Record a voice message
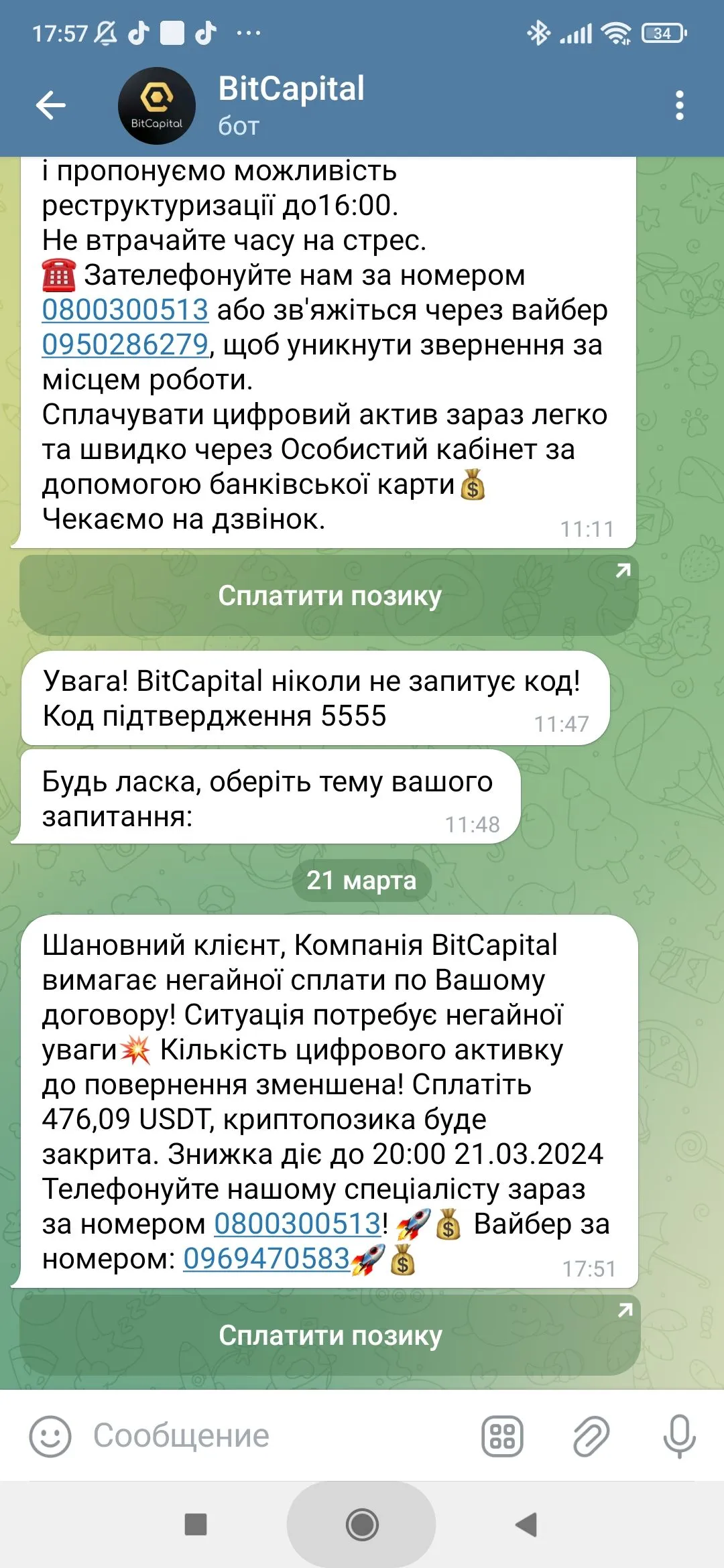The image size is (724, 1568). [679, 1436]
